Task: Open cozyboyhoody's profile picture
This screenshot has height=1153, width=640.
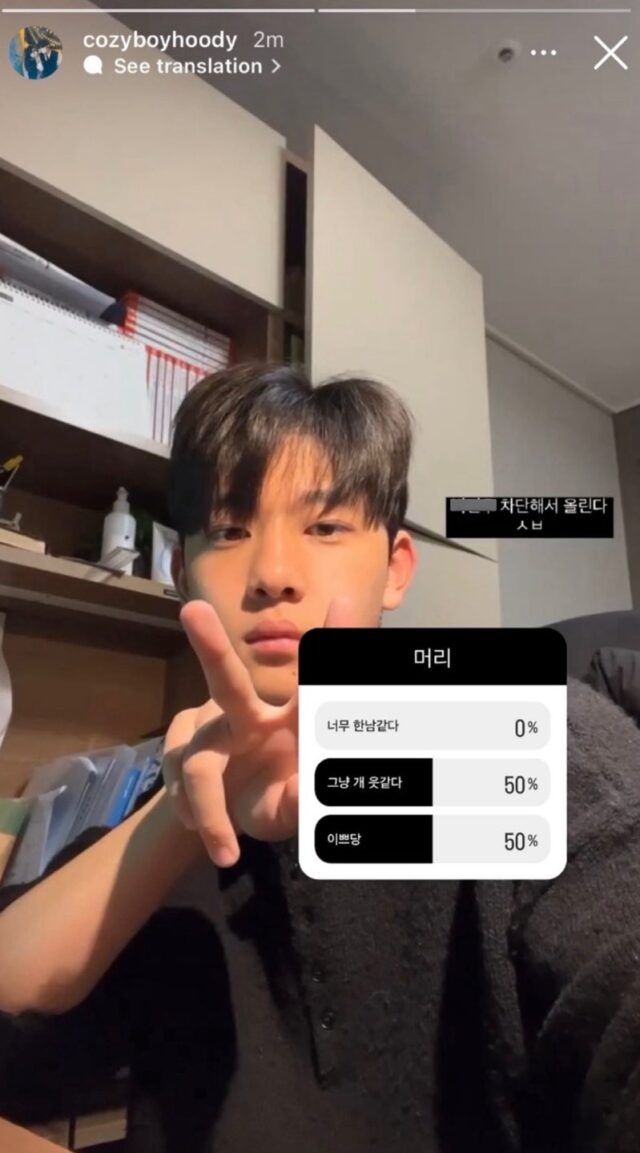Action: tap(35, 52)
